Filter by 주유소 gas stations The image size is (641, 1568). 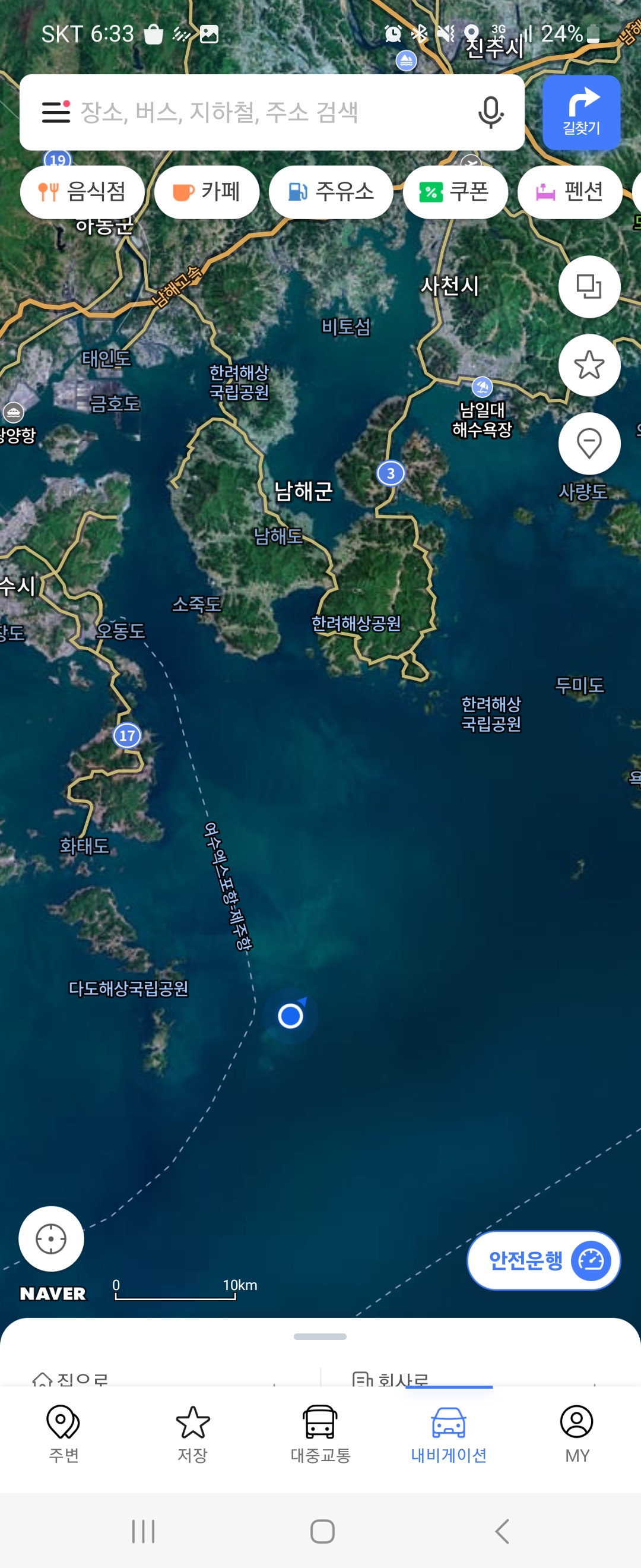pos(330,192)
